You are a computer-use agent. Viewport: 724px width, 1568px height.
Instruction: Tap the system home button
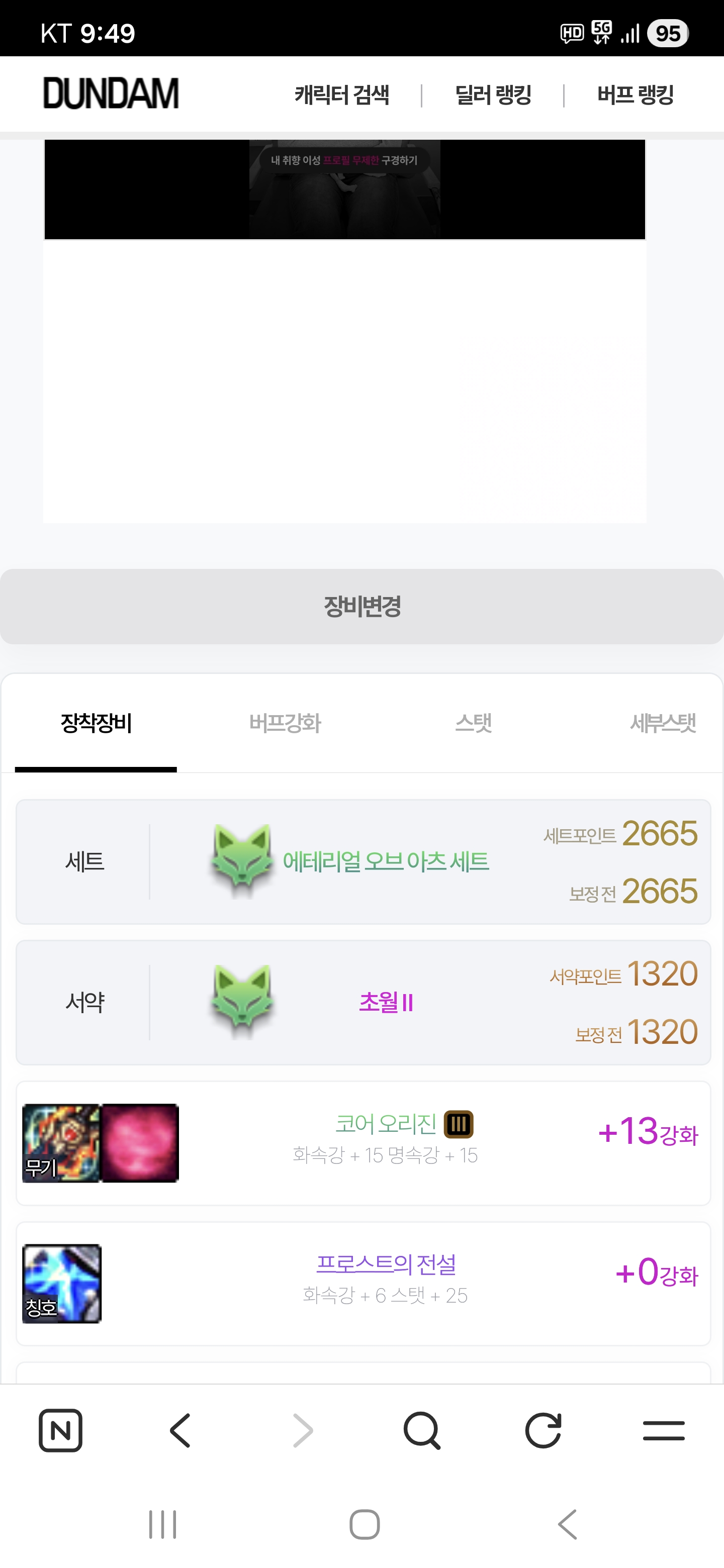(364, 1524)
